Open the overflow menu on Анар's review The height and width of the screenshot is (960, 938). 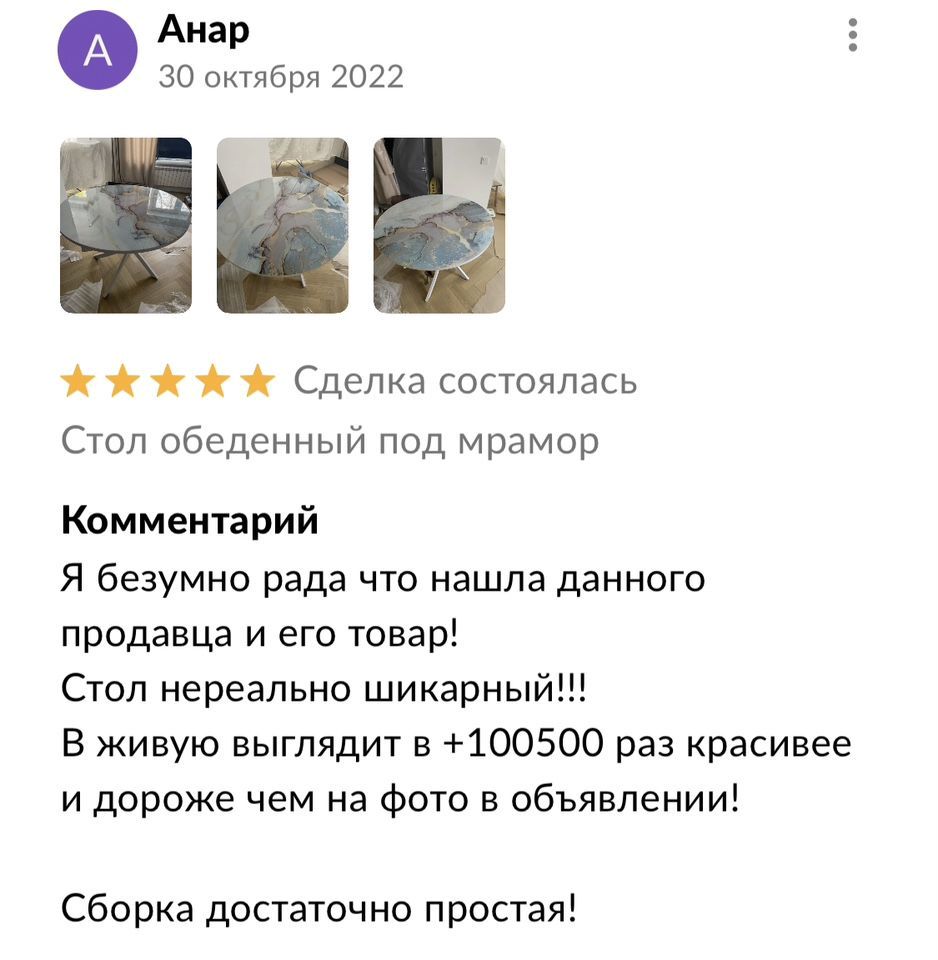tap(852, 35)
